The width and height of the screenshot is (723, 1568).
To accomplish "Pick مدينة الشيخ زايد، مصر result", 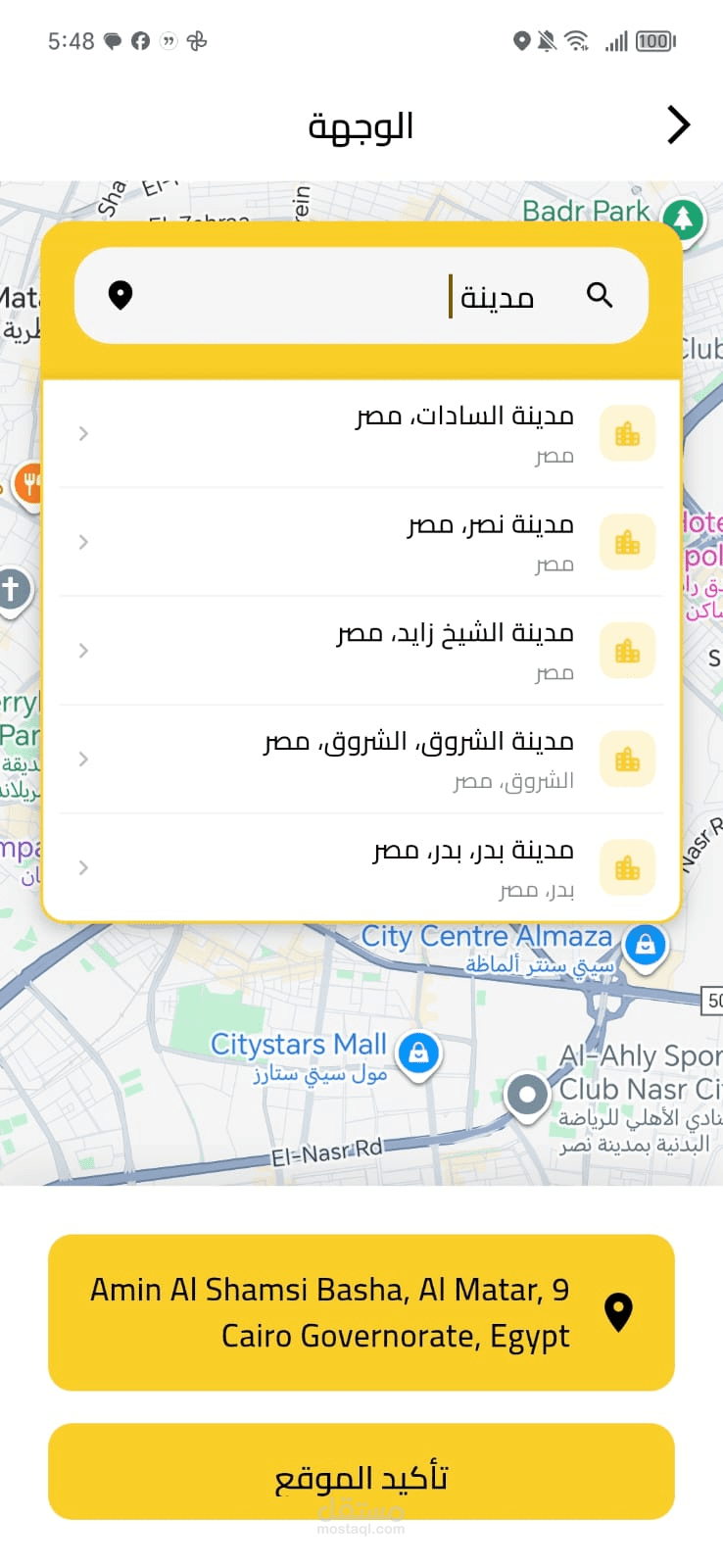I will click(x=361, y=651).
